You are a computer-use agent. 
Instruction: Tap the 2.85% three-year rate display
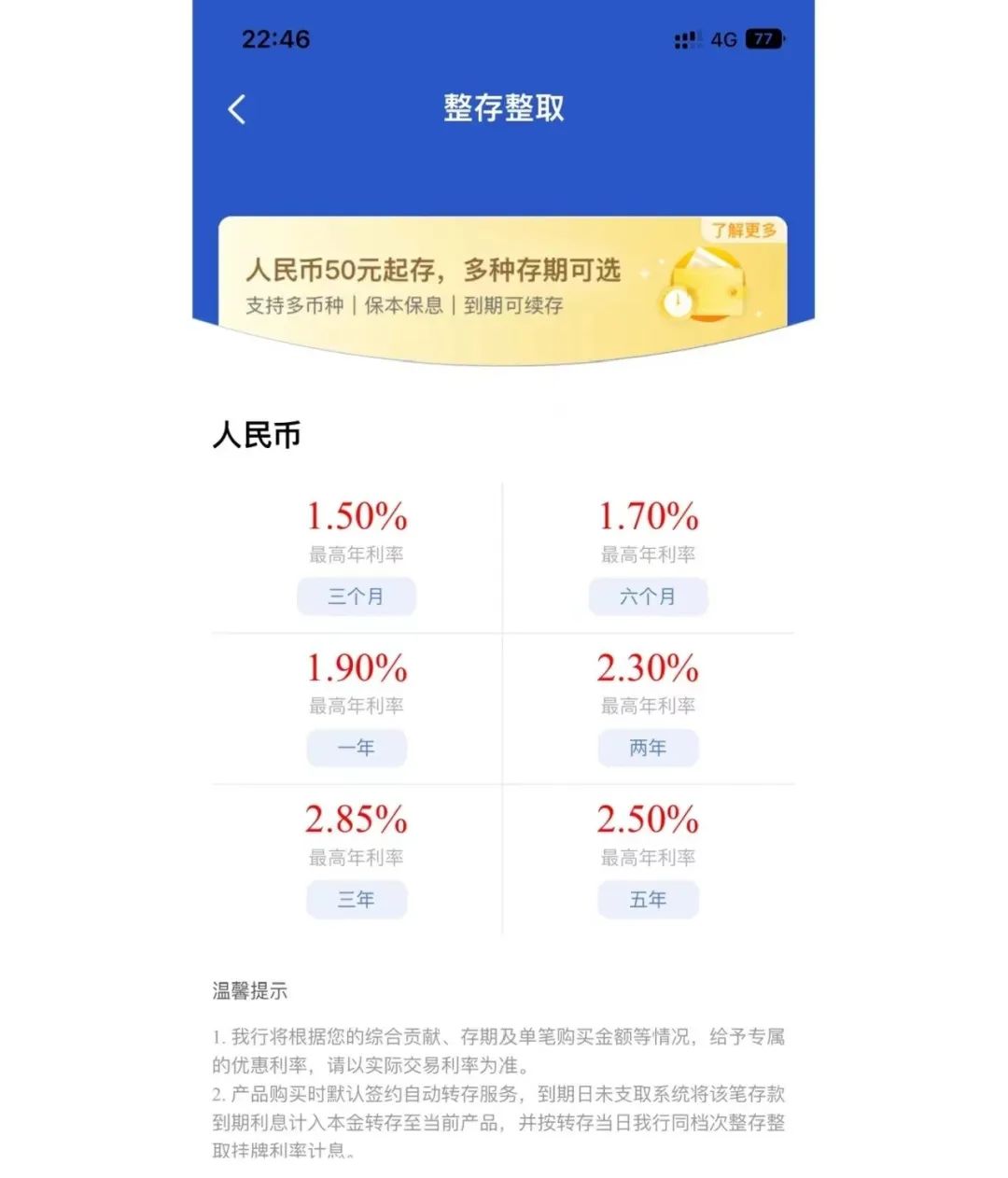tap(357, 819)
